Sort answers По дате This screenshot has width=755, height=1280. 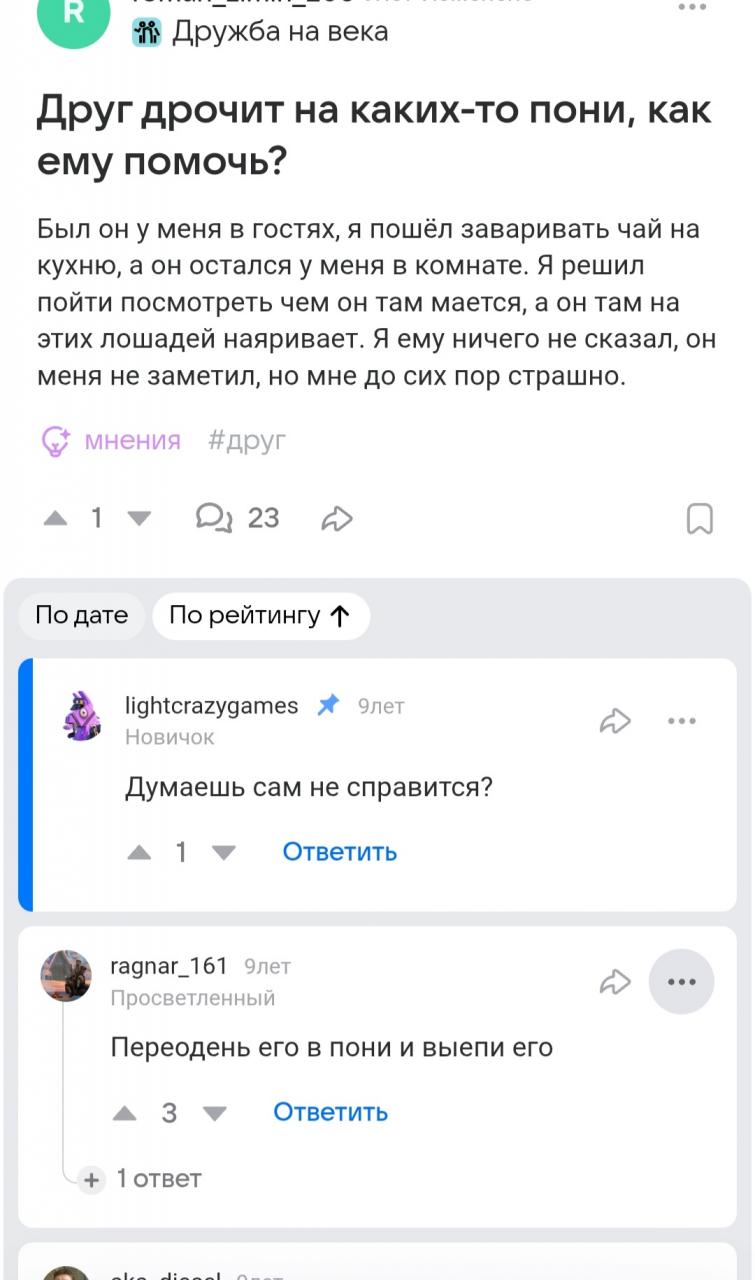(82, 615)
